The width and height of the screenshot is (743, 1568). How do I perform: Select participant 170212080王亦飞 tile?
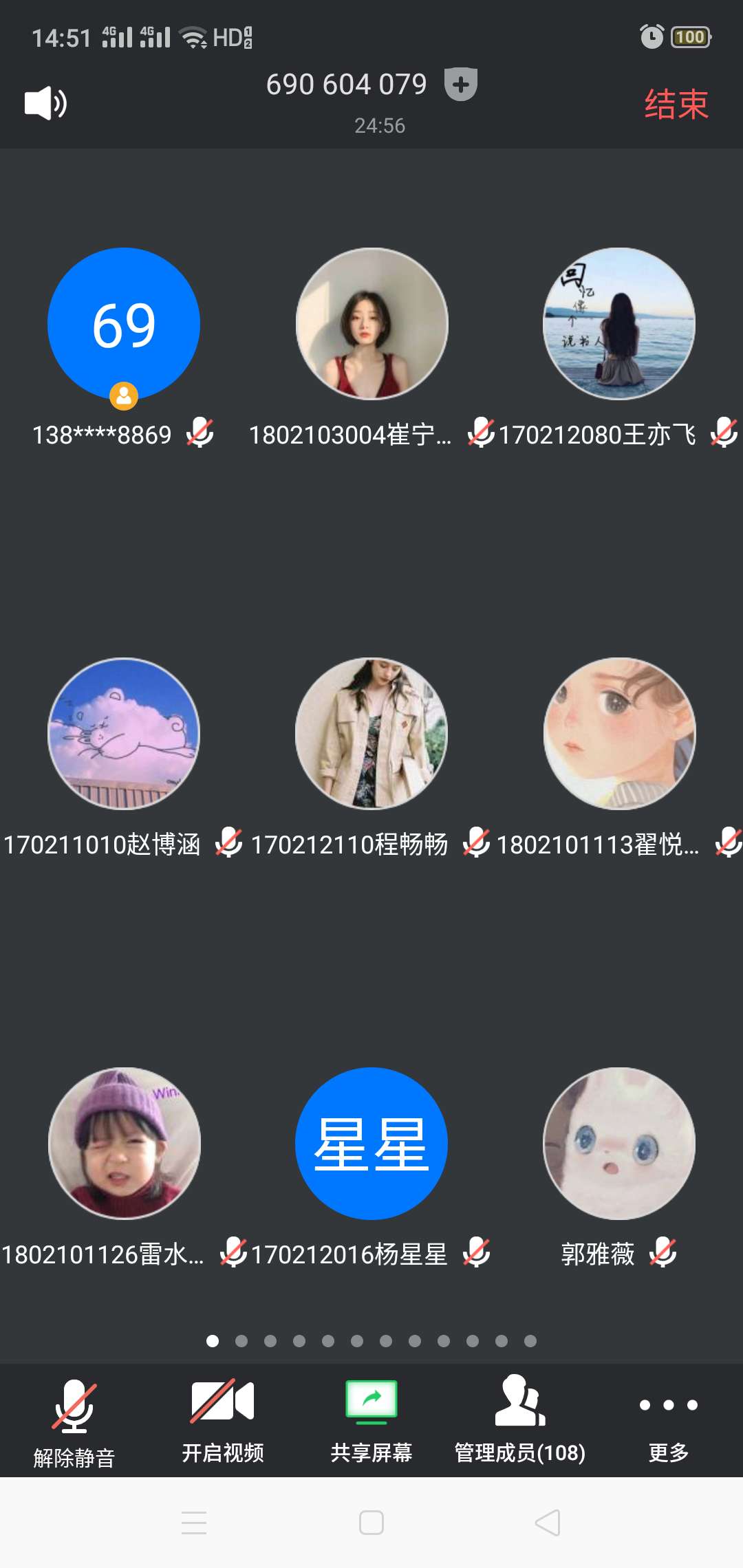pyautogui.click(x=619, y=324)
